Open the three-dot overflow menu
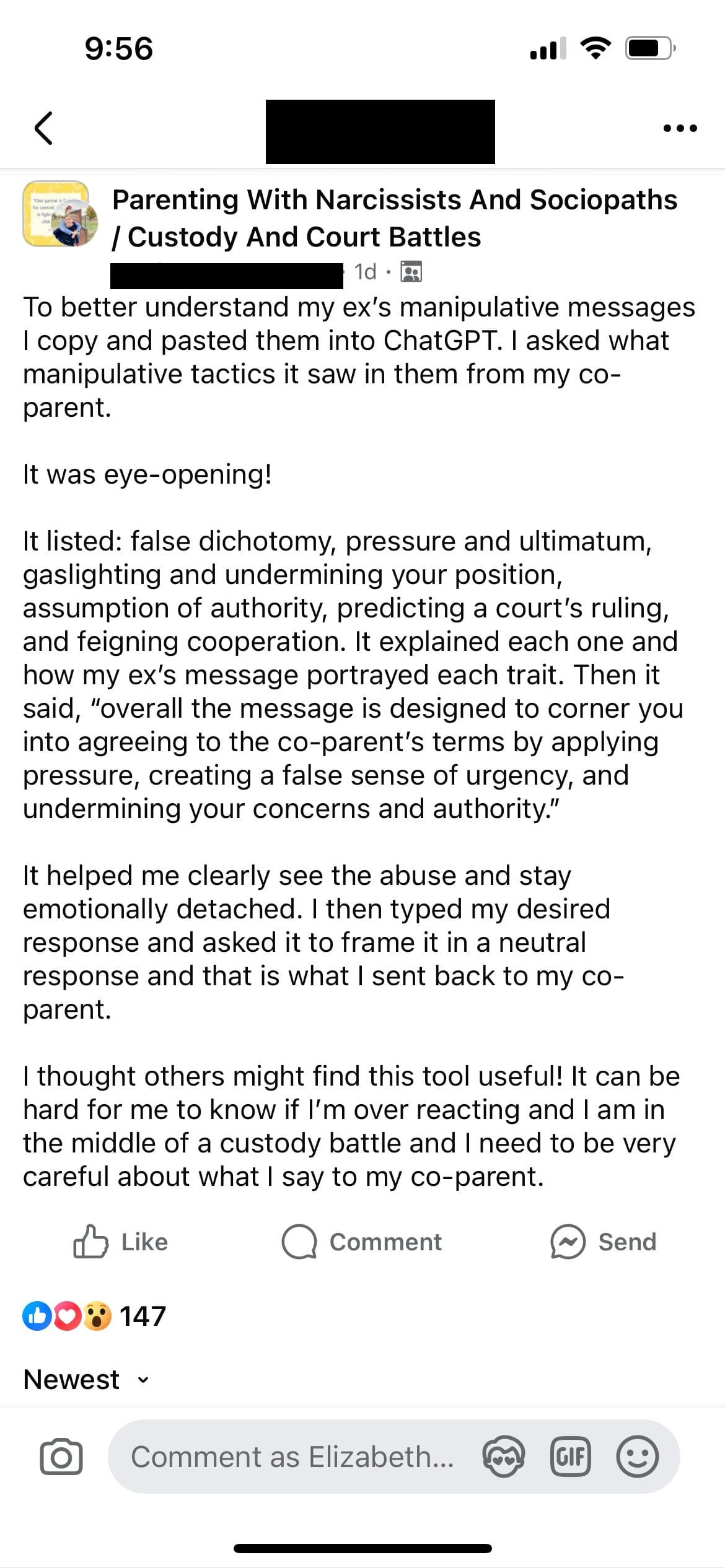Viewport: 725px width, 1568px height. click(680, 128)
